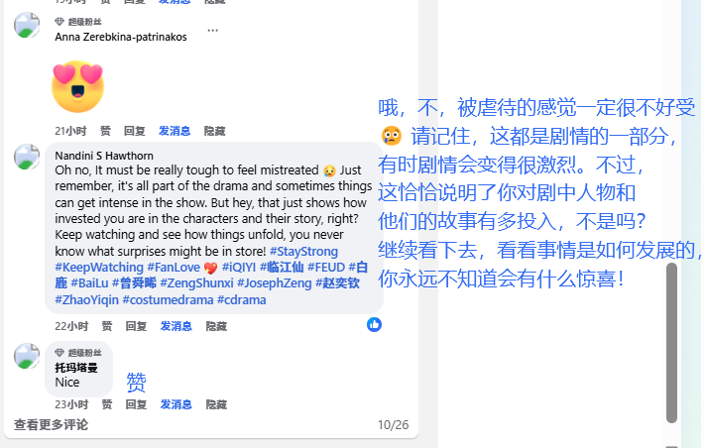Send message to Anna via 发消息
Viewport: 704px width, 448px height.
tap(174, 131)
